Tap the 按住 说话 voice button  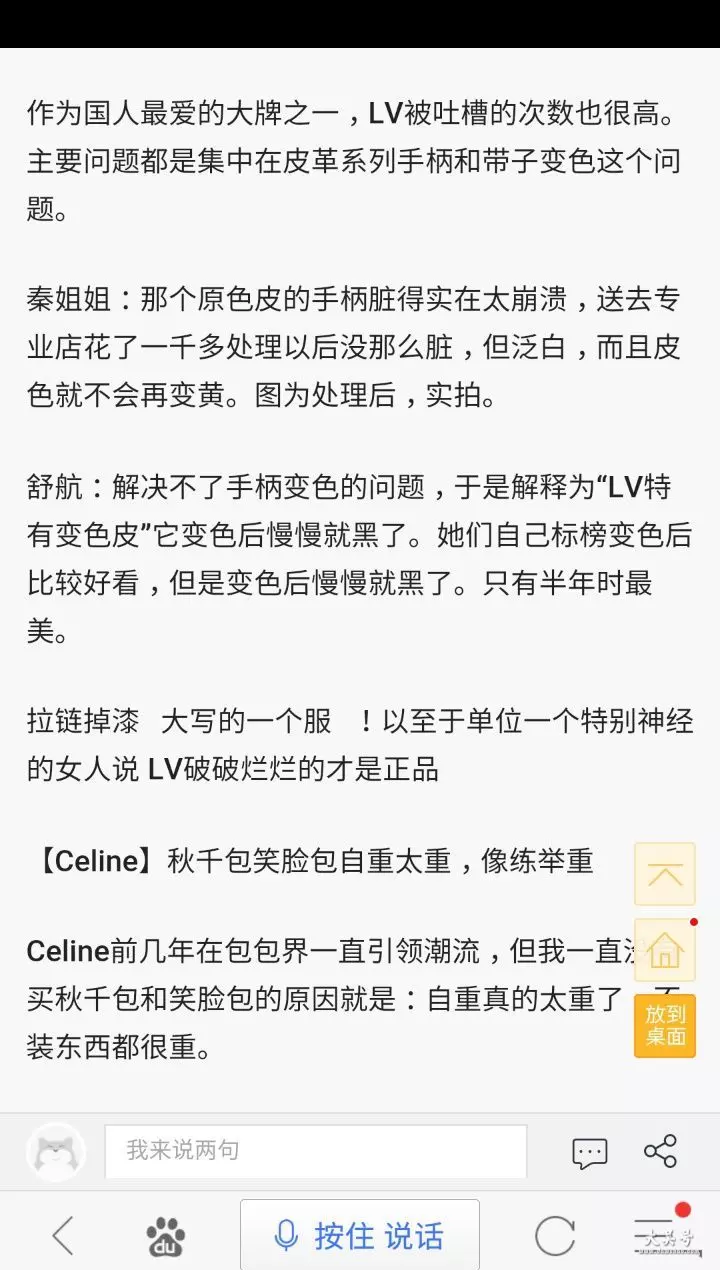tap(360, 1235)
